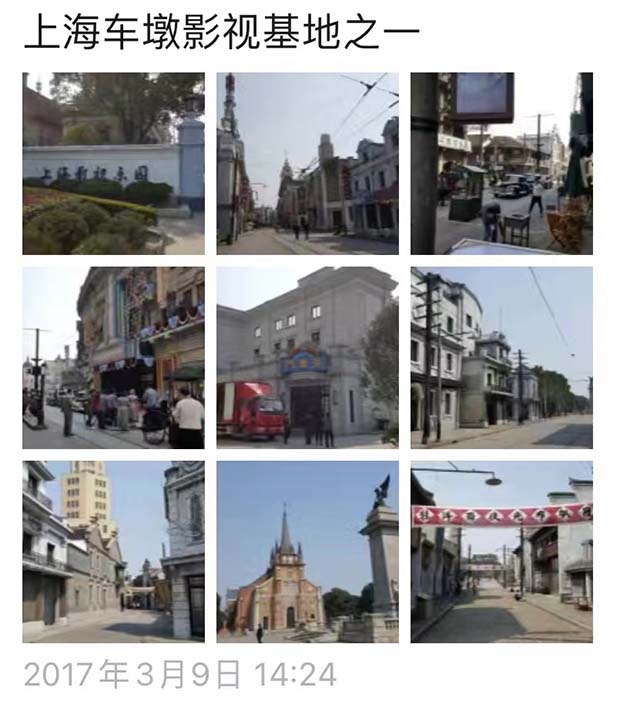Enlarge the crowded street photo with pedestrians
Viewport: 620px width, 701px height.
(113, 357)
